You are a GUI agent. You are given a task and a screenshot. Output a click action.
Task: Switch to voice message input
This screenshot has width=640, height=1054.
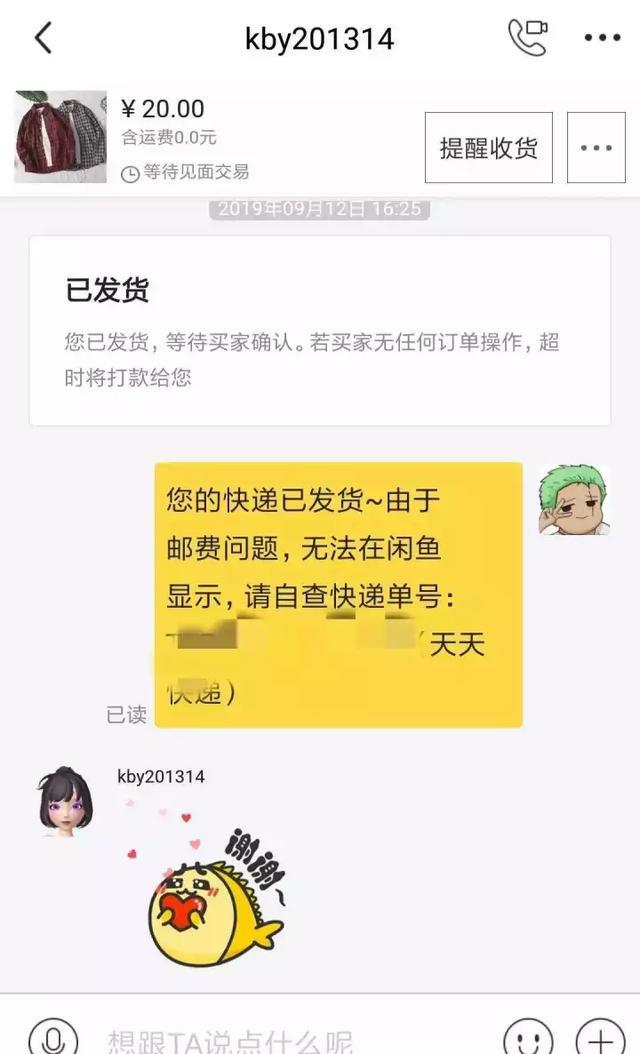[x=52, y=1036]
